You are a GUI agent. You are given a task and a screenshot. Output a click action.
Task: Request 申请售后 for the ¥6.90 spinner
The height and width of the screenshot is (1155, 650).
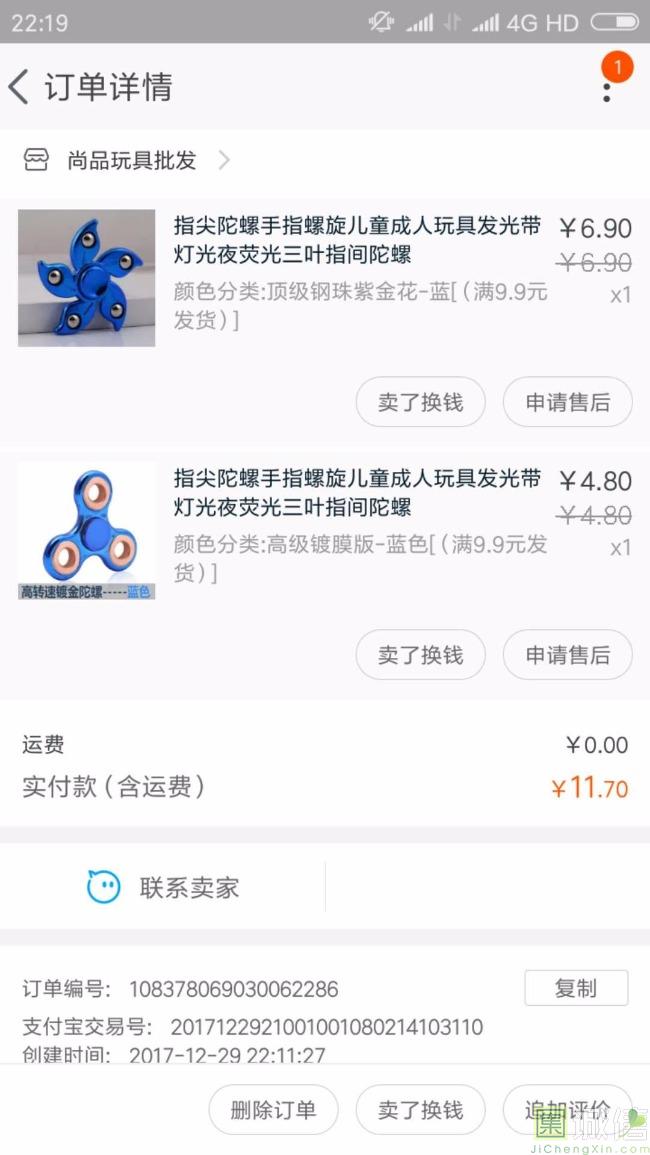point(567,402)
